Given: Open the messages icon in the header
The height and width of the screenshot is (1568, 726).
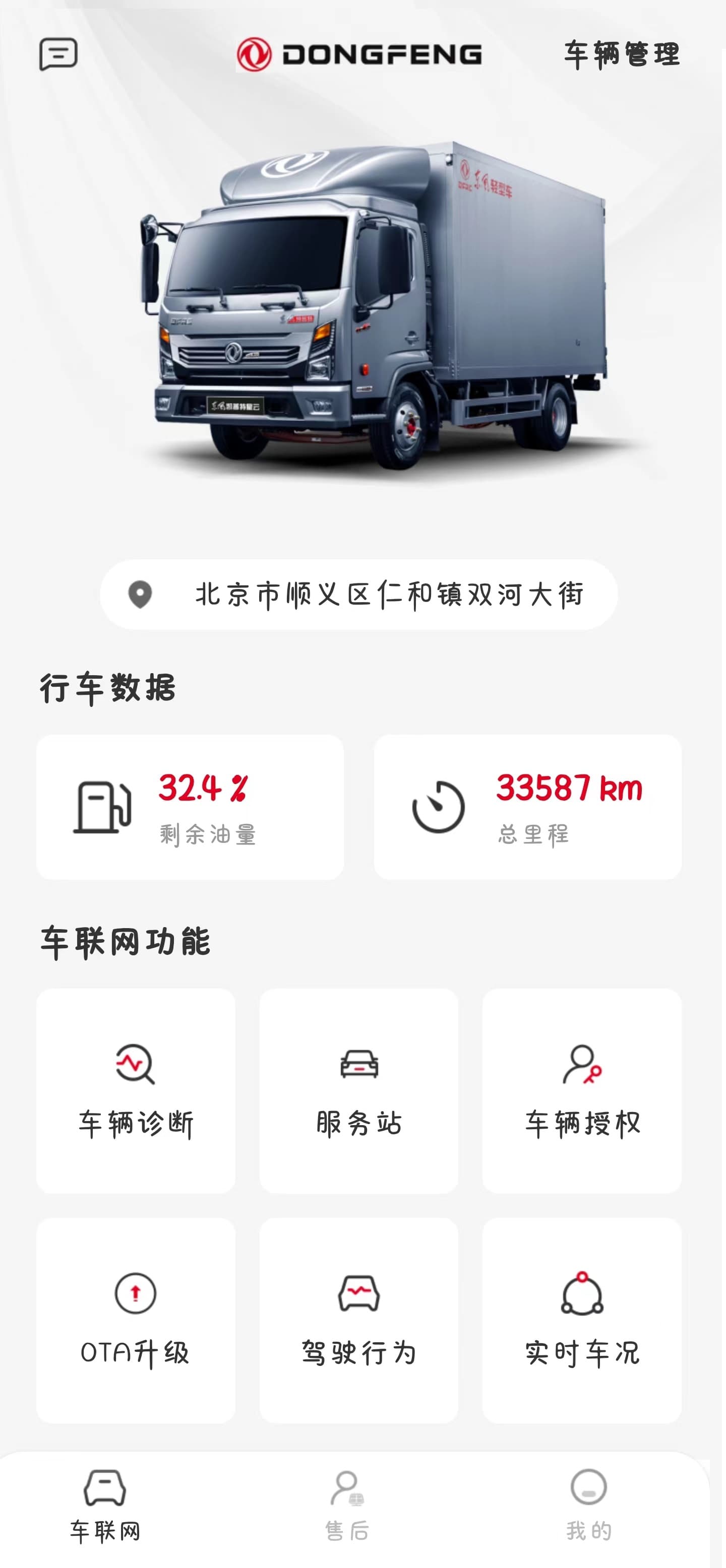Looking at the screenshot, I should click(58, 54).
